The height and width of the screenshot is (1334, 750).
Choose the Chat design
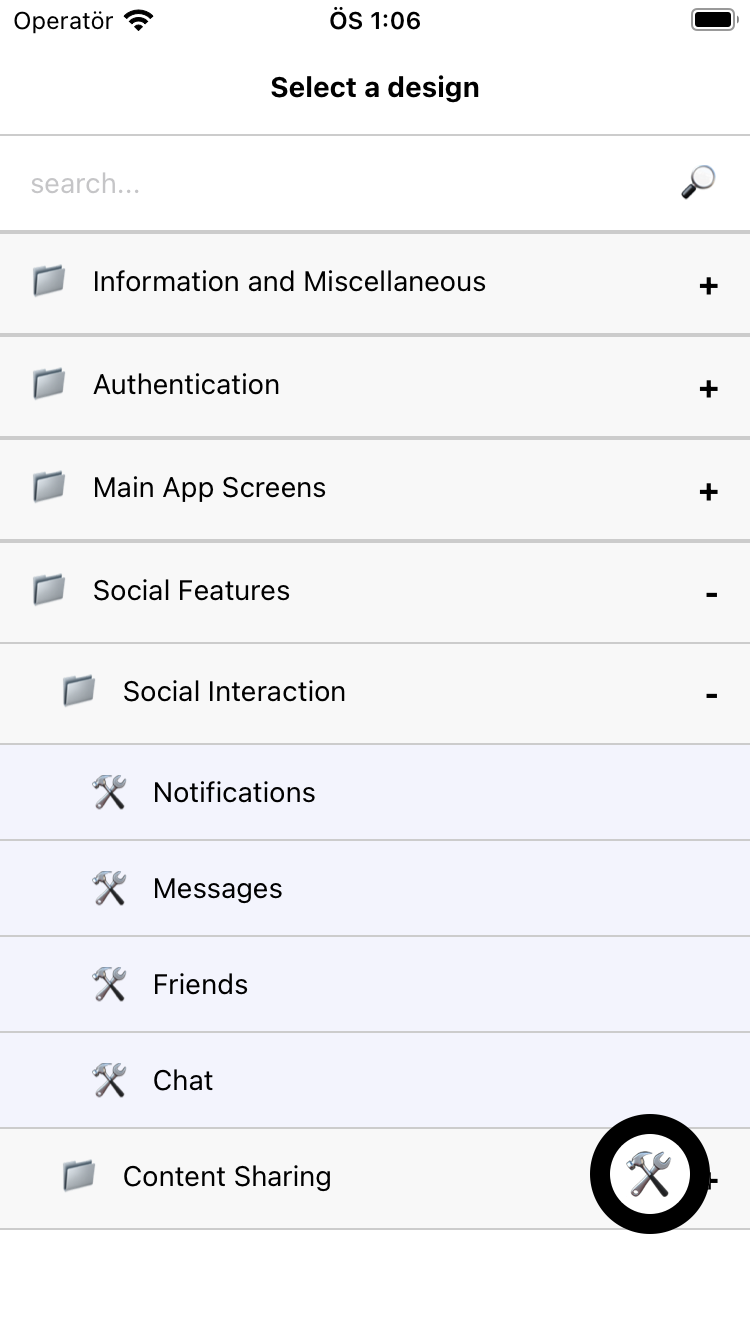point(375,1080)
